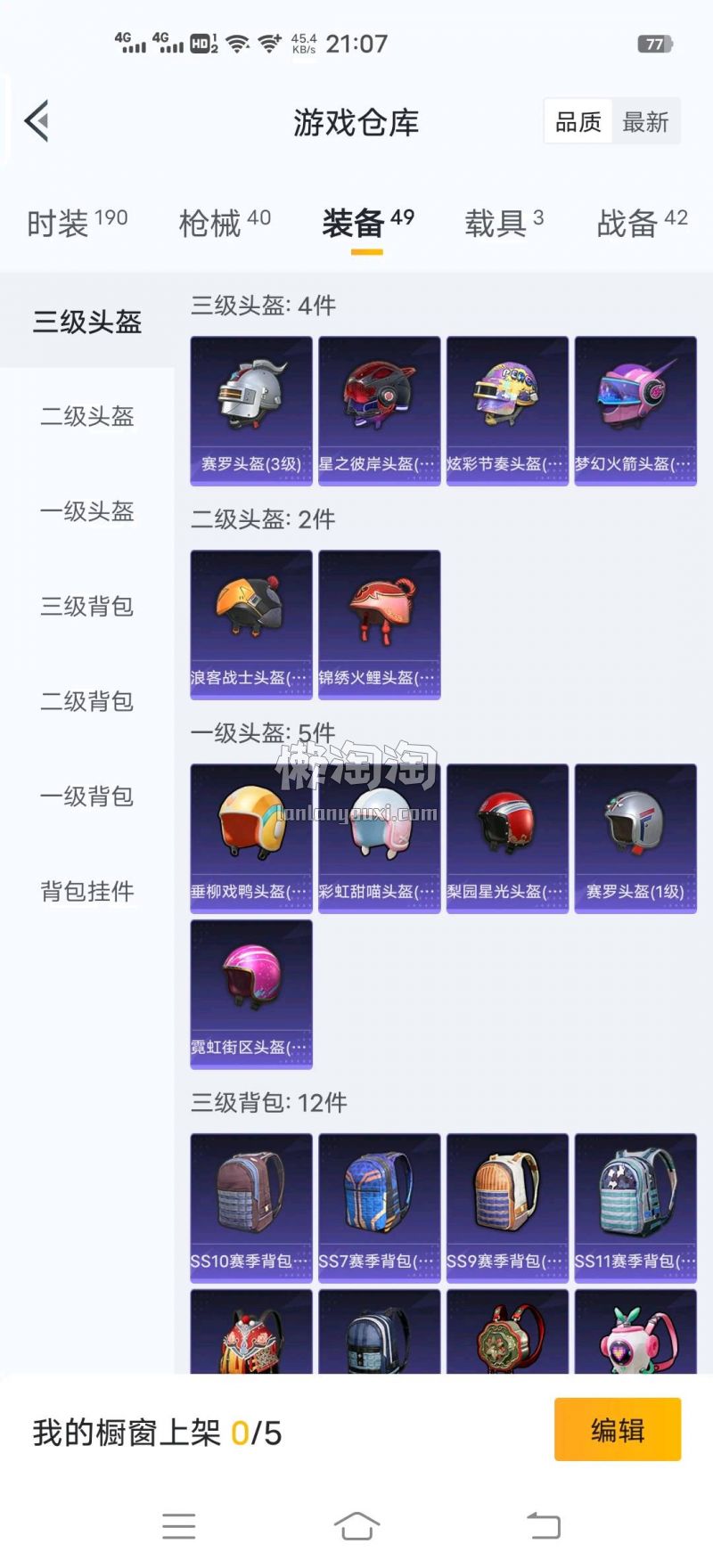Tap the 编辑 button
Viewport: 713px width, 1568px height.
coord(617,1430)
